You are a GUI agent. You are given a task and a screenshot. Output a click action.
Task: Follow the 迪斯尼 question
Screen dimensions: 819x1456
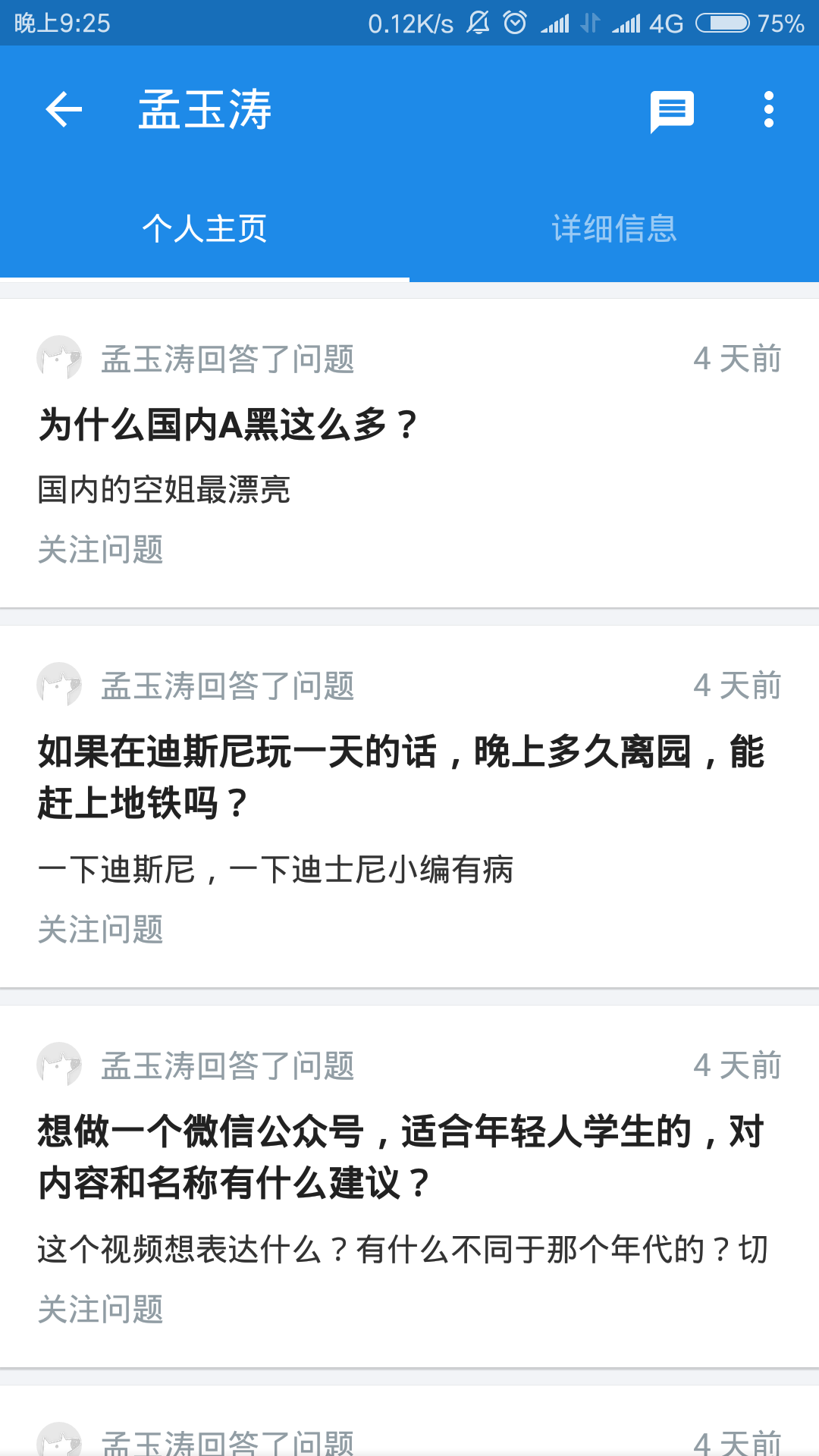[101, 930]
